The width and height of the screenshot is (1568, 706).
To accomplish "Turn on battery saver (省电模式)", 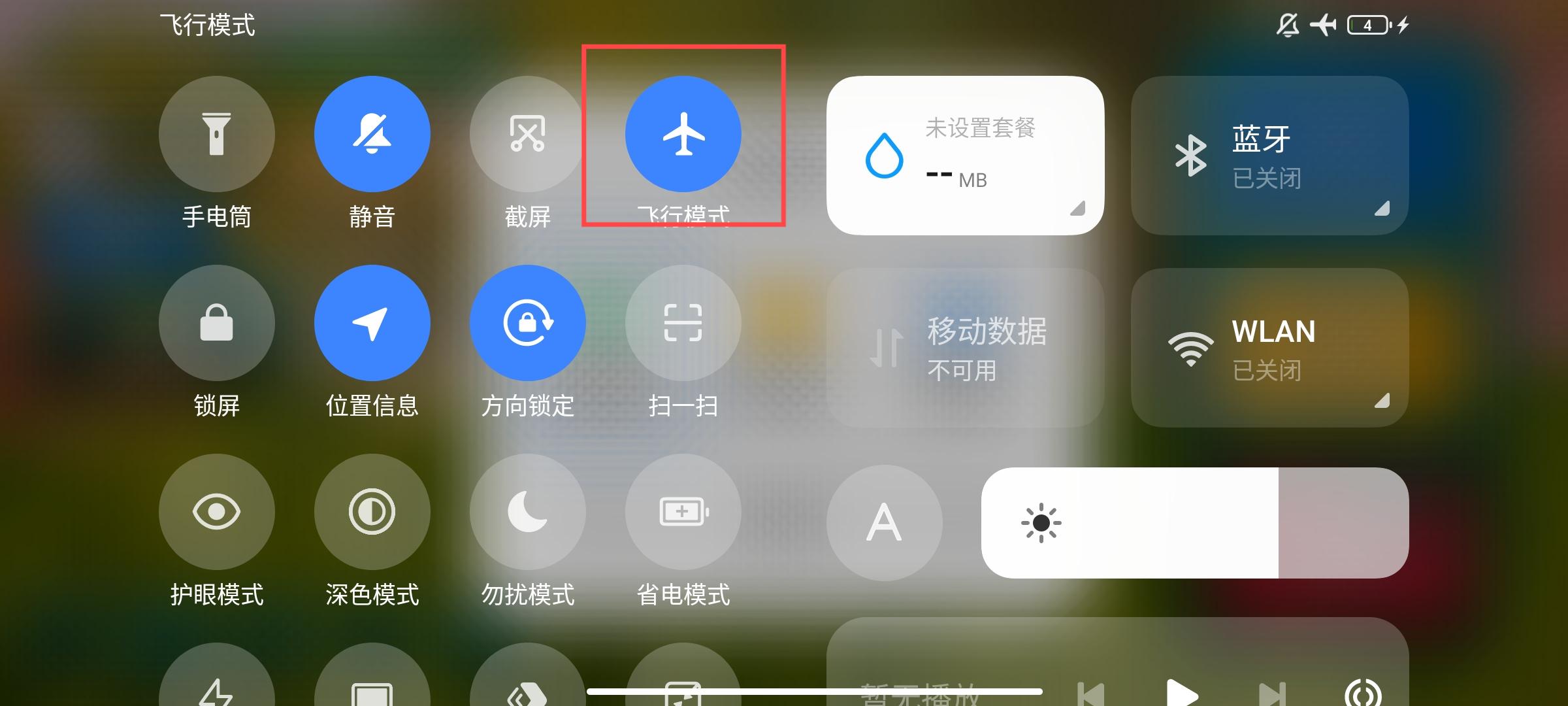I will click(x=683, y=512).
